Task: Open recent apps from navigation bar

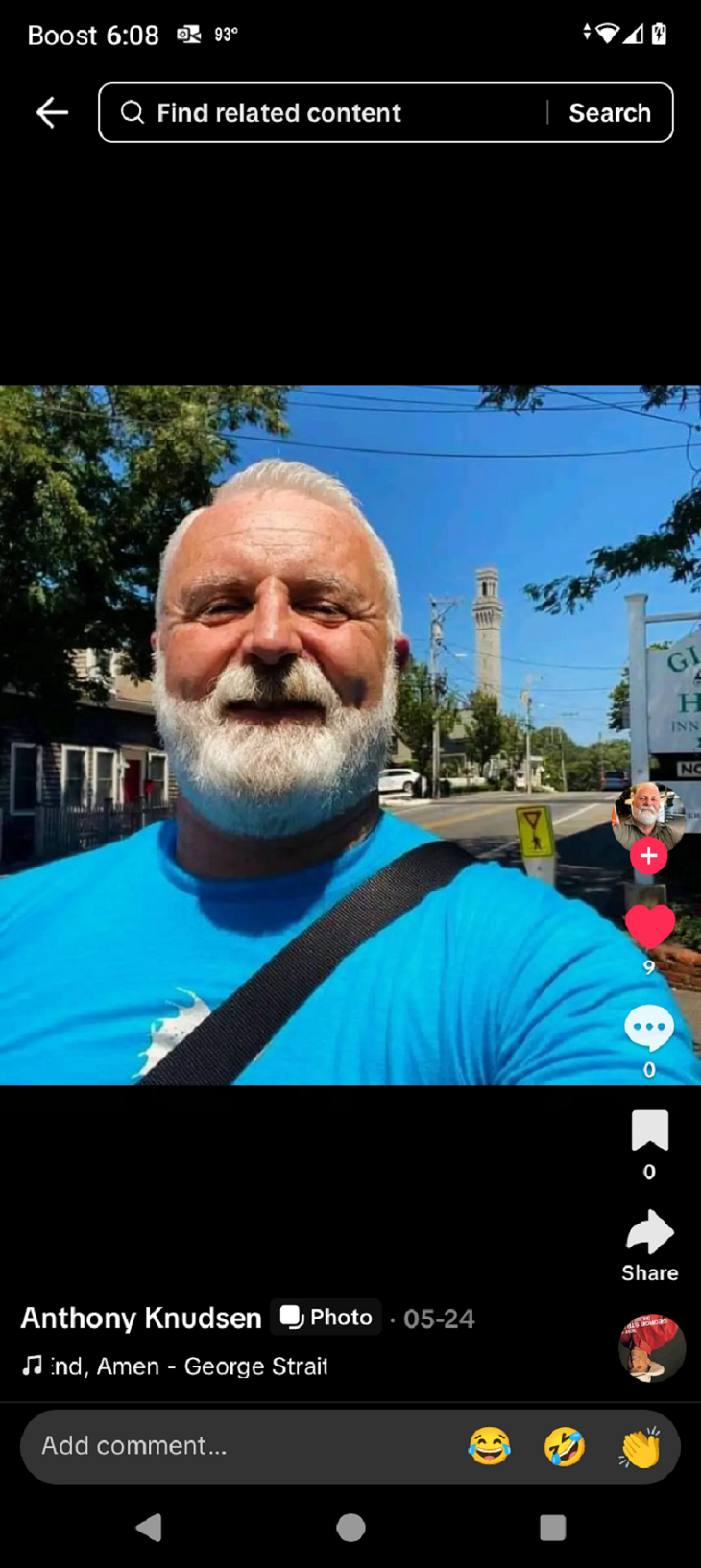Action: point(552,1527)
